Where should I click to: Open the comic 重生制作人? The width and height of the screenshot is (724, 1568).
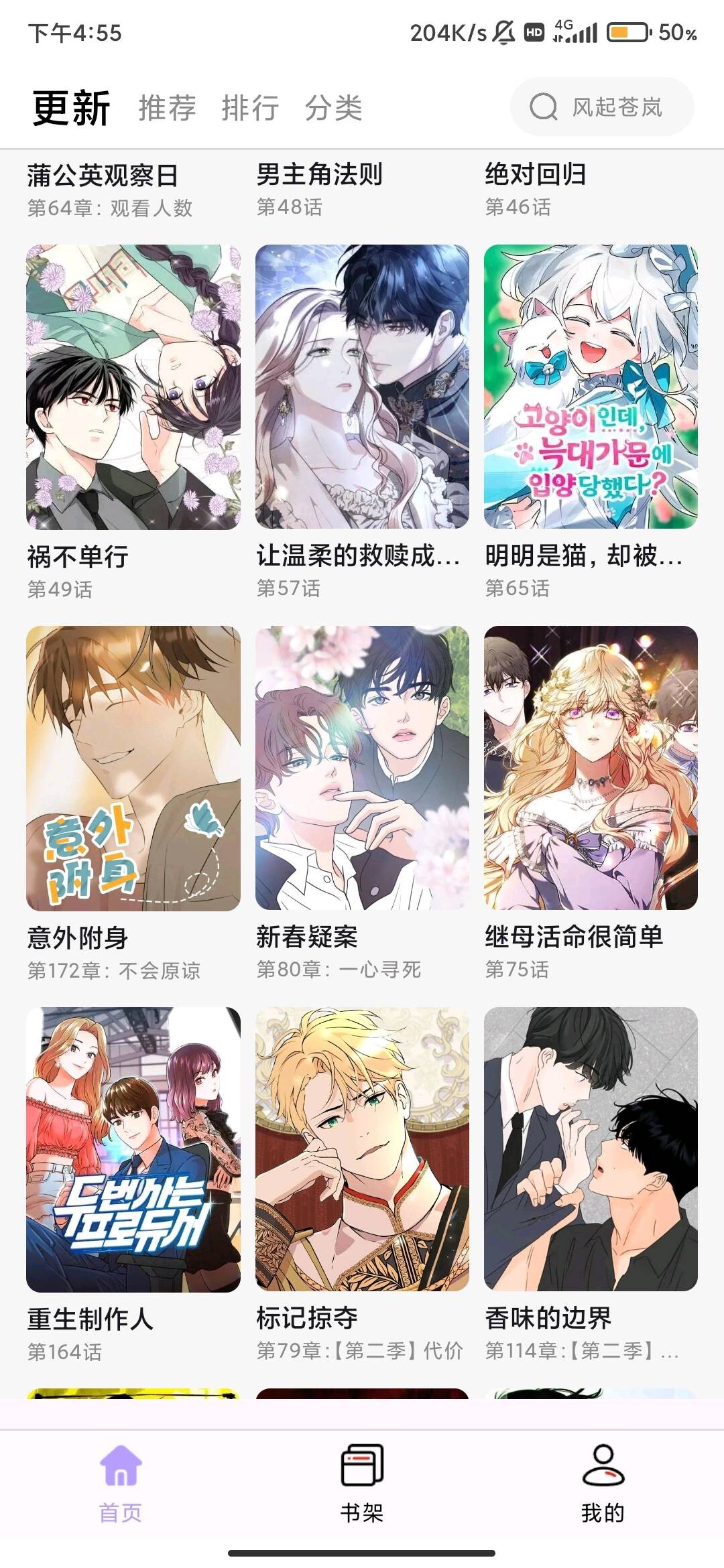click(133, 1149)
